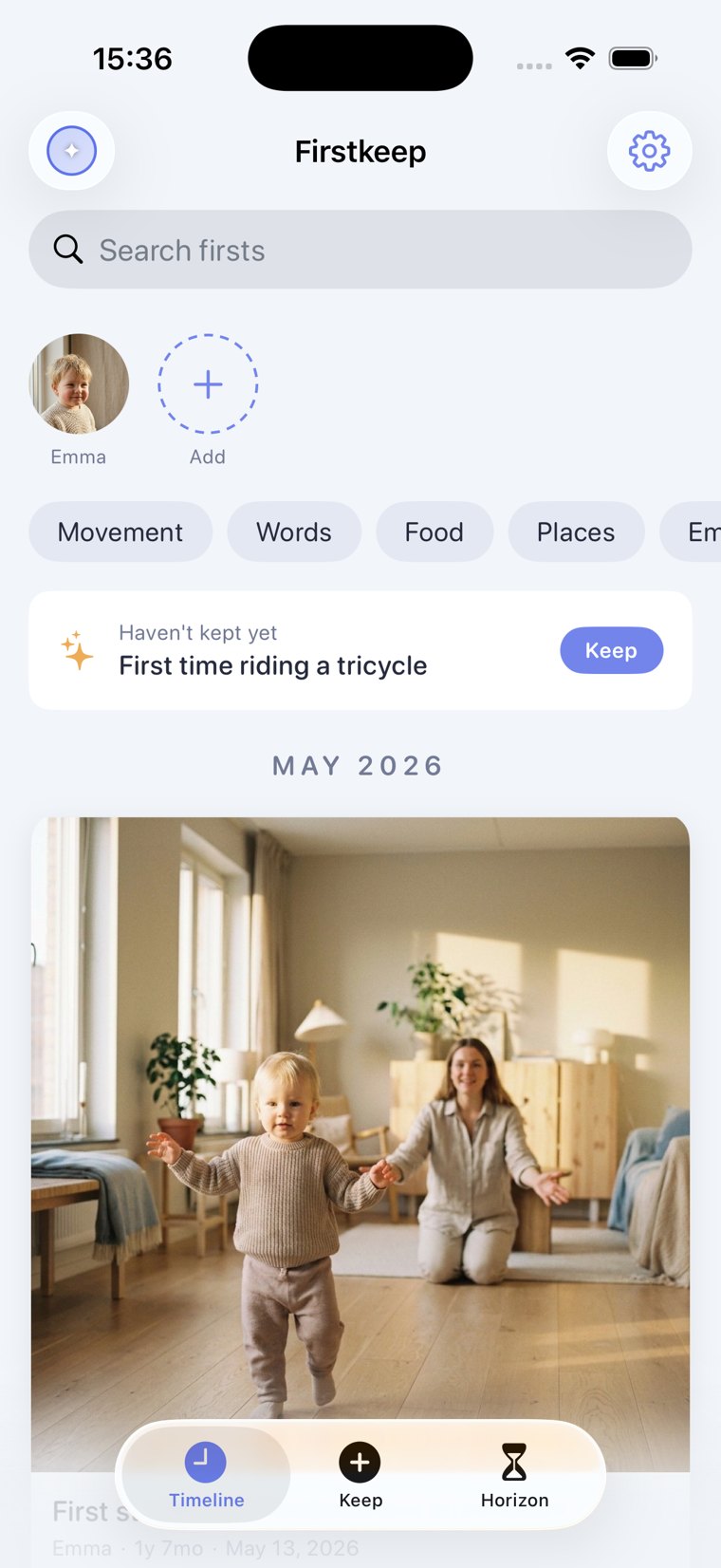
Task: Filter by the Movement chip
Action: (120, 532)
